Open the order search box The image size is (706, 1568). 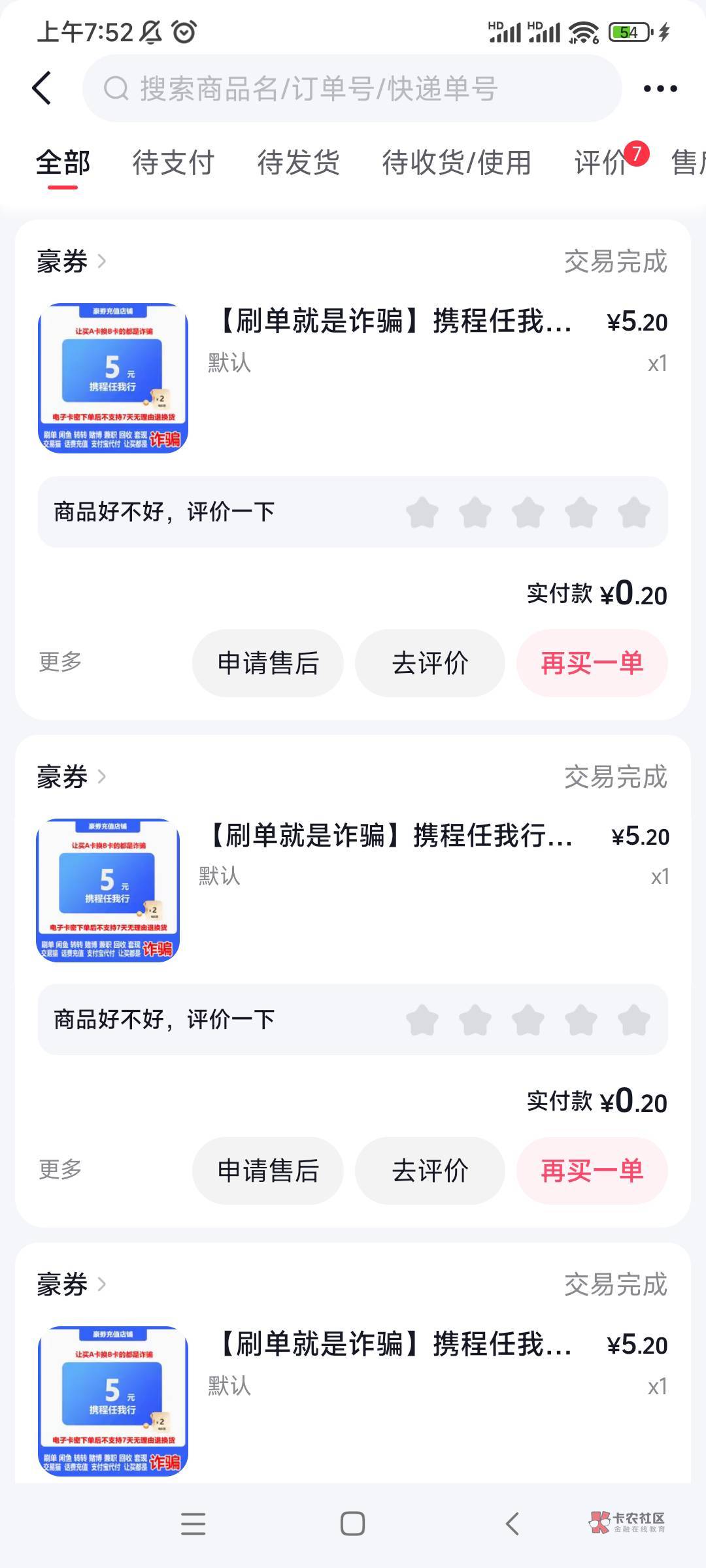coord(352,88)
